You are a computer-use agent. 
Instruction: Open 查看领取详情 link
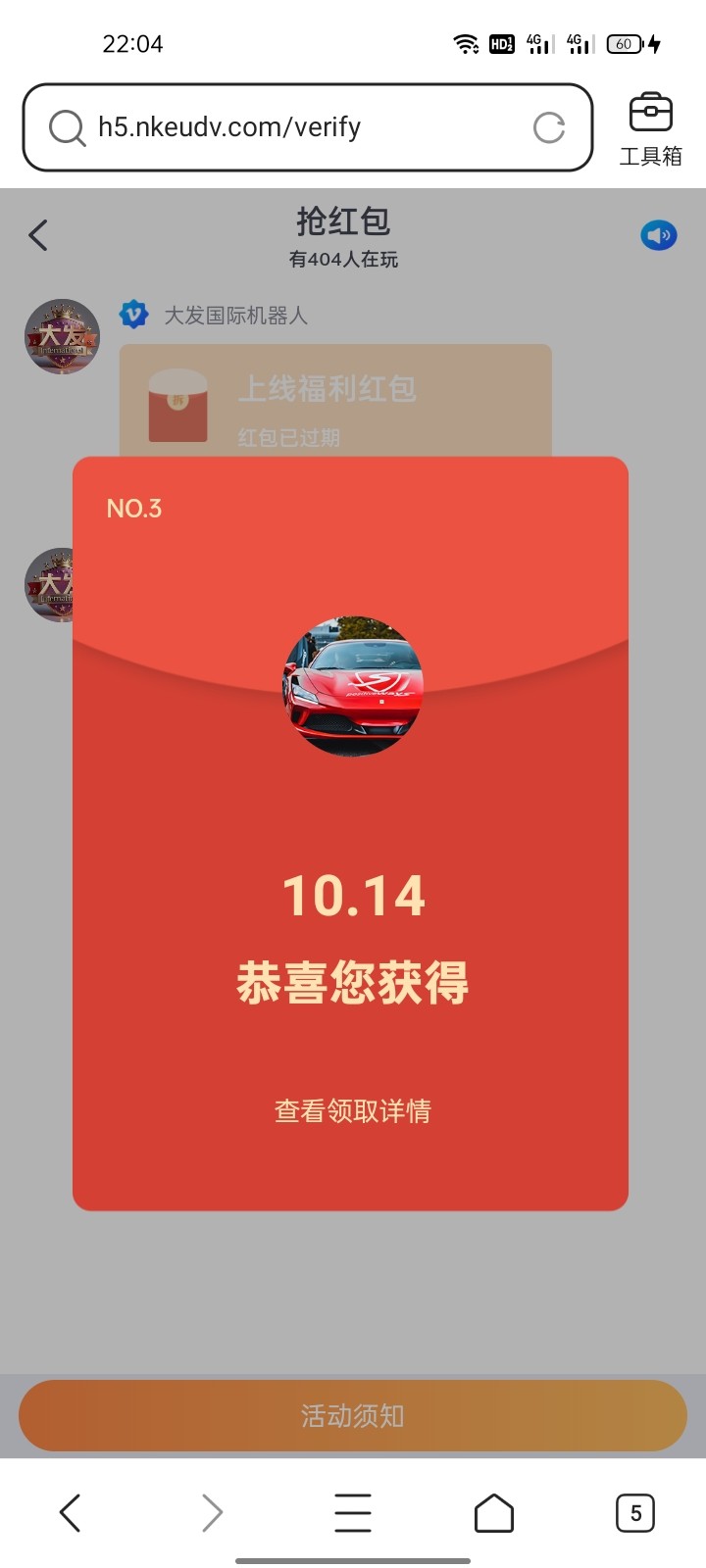(352, 1110)
